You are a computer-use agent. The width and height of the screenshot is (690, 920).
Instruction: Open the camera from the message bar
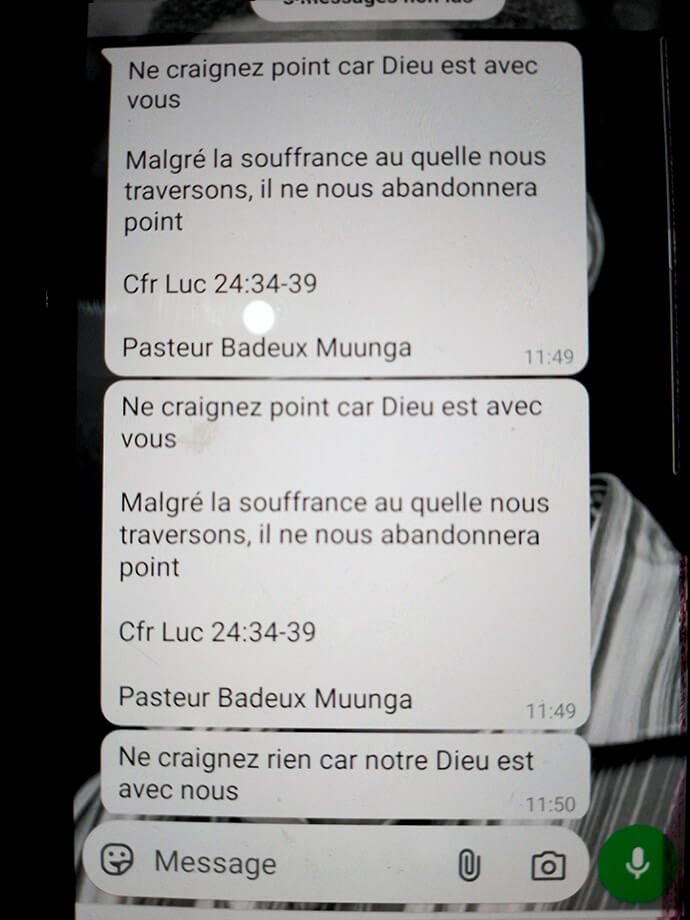coord(547,865)
